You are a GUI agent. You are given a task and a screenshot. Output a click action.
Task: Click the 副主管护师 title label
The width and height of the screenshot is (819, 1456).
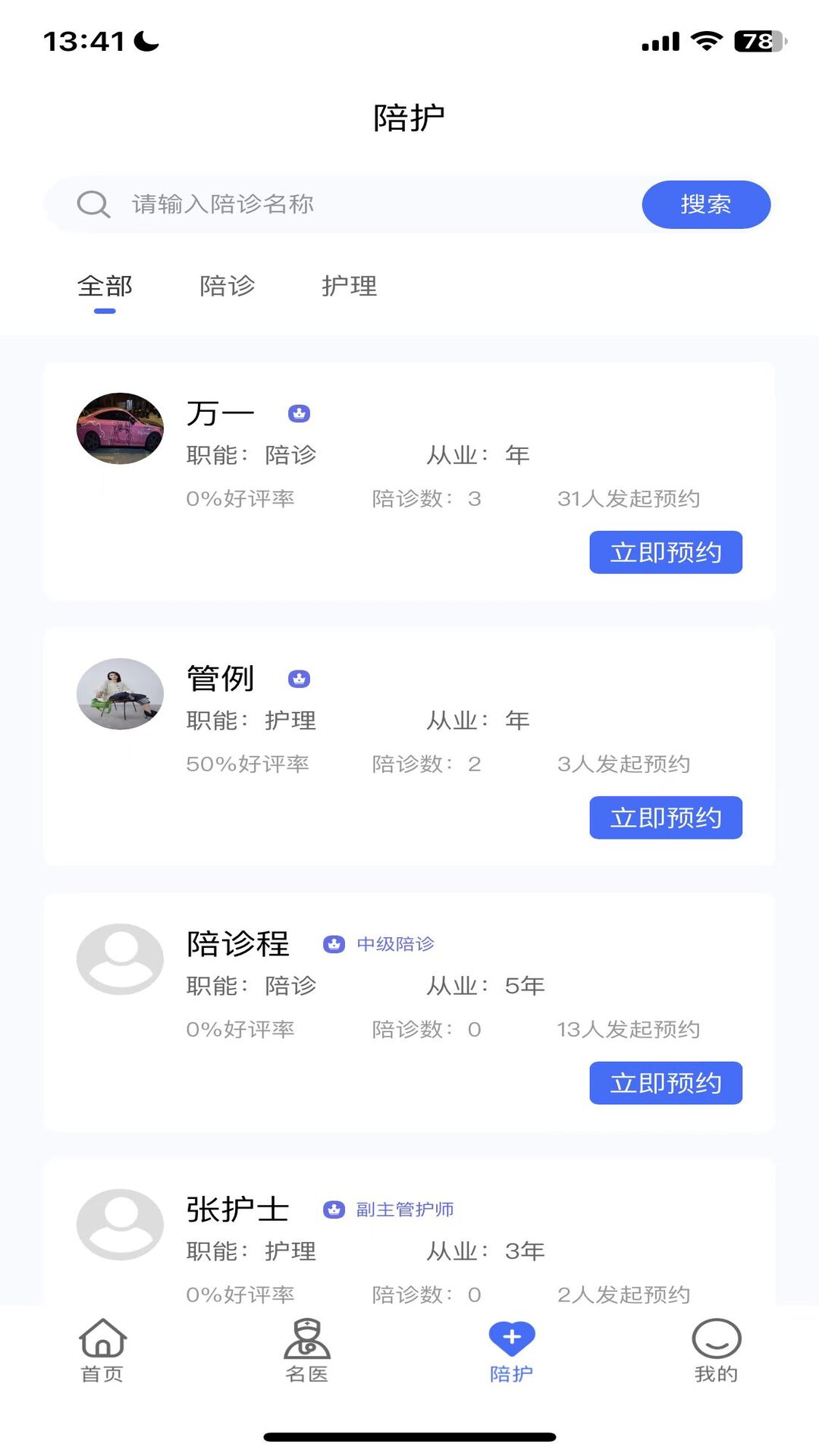(404, 1210)
